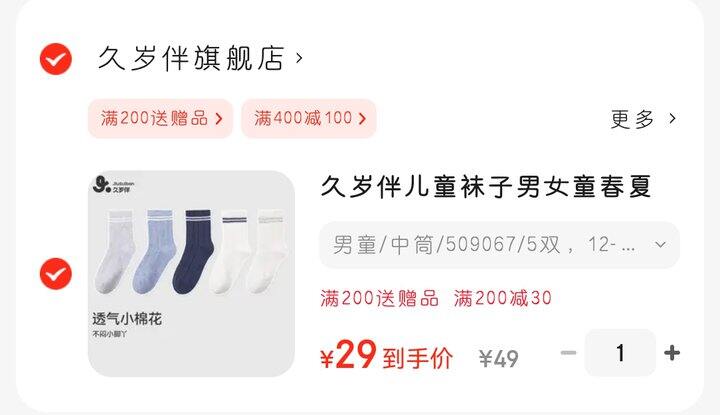Image resolution: width=720 pixels, height=415 pixels.
Task: Tap the 满200送赠品 promotion chip
Action: [x=160, y=118]
